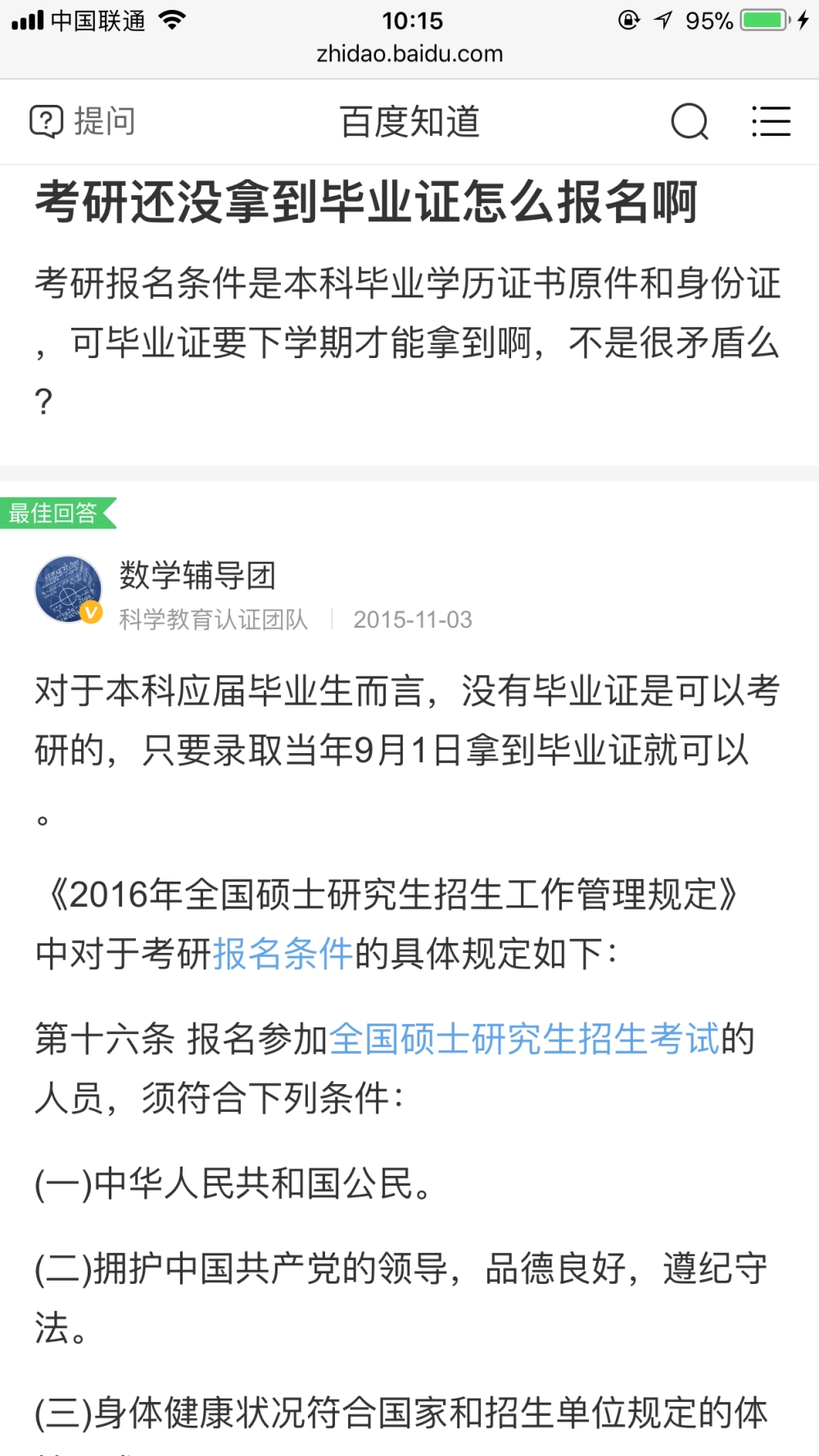Open 数学辅导团 answerer profile
Screen dimensions: 819x1456
(197, 575)
